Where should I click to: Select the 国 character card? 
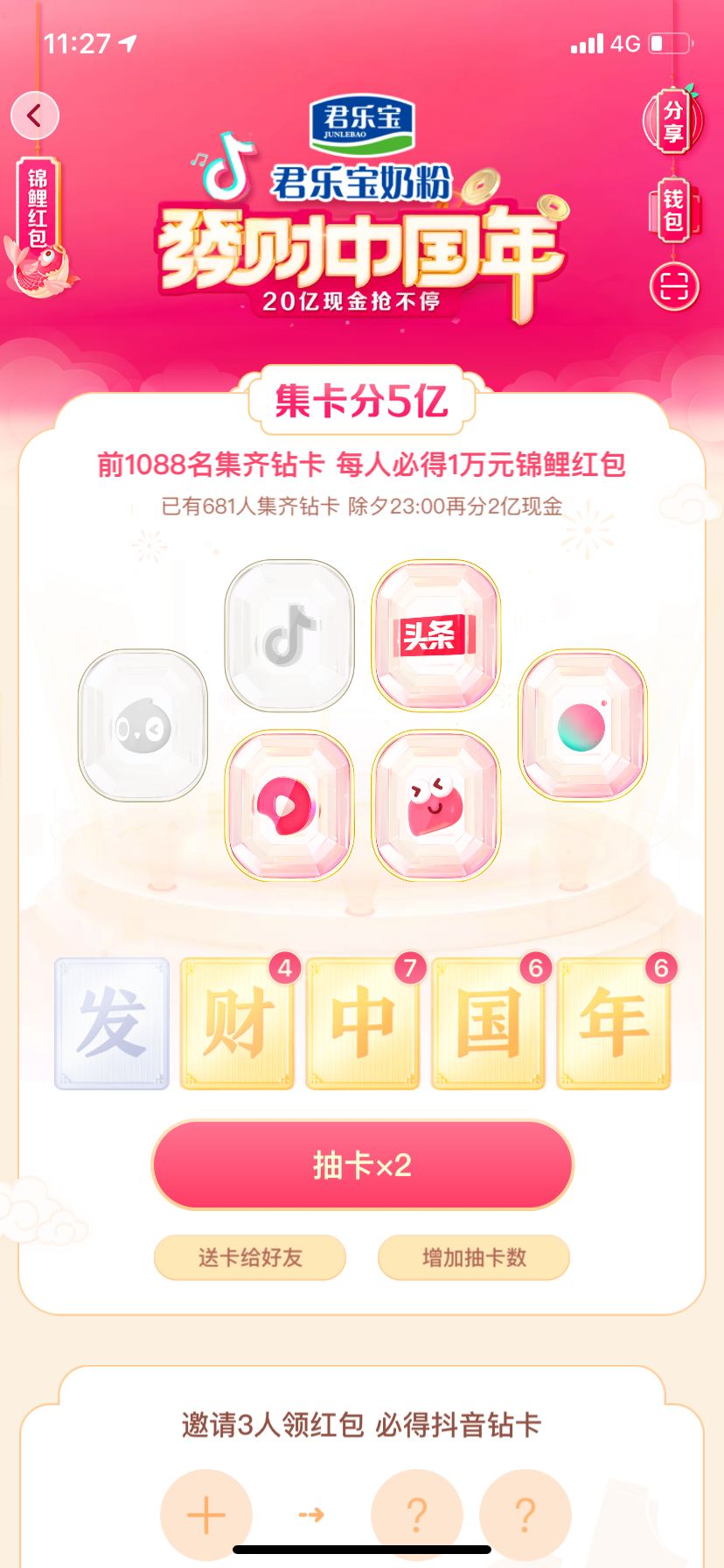[488, 1024]
